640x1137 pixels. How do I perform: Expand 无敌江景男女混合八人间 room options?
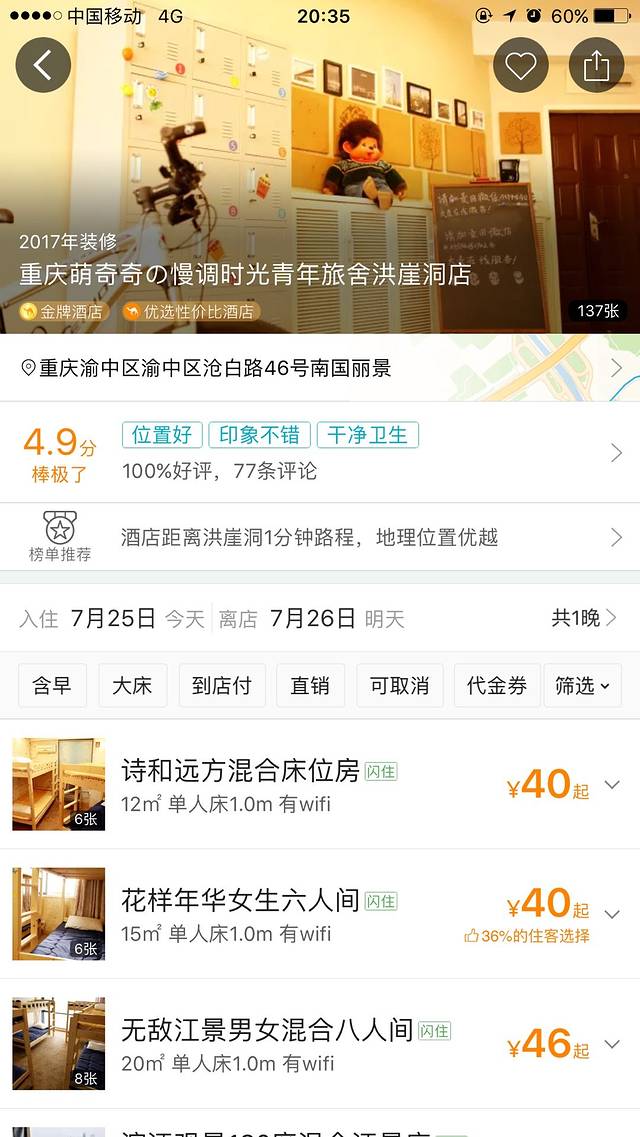coord(612,1044)
